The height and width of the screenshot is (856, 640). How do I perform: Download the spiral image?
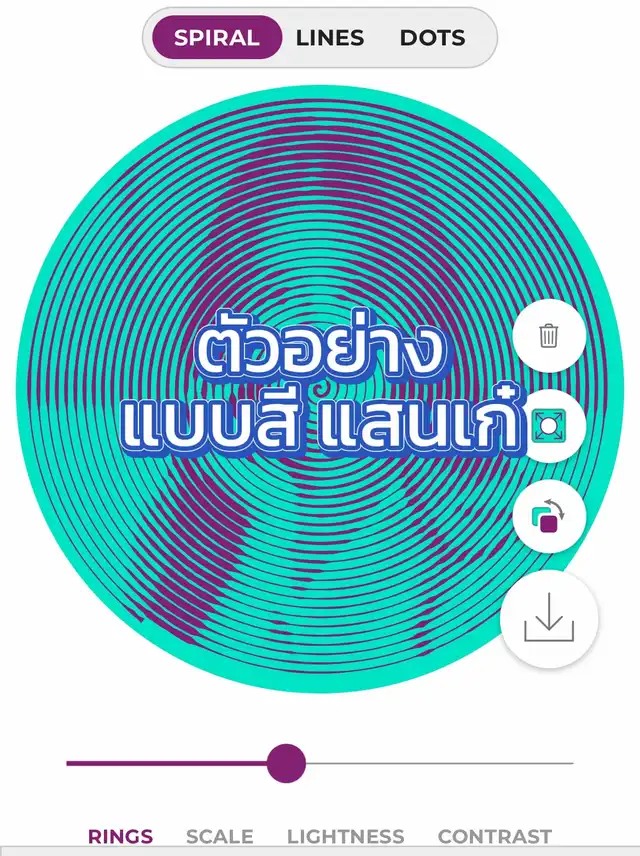pyautogui.click(x=549, y=620)
